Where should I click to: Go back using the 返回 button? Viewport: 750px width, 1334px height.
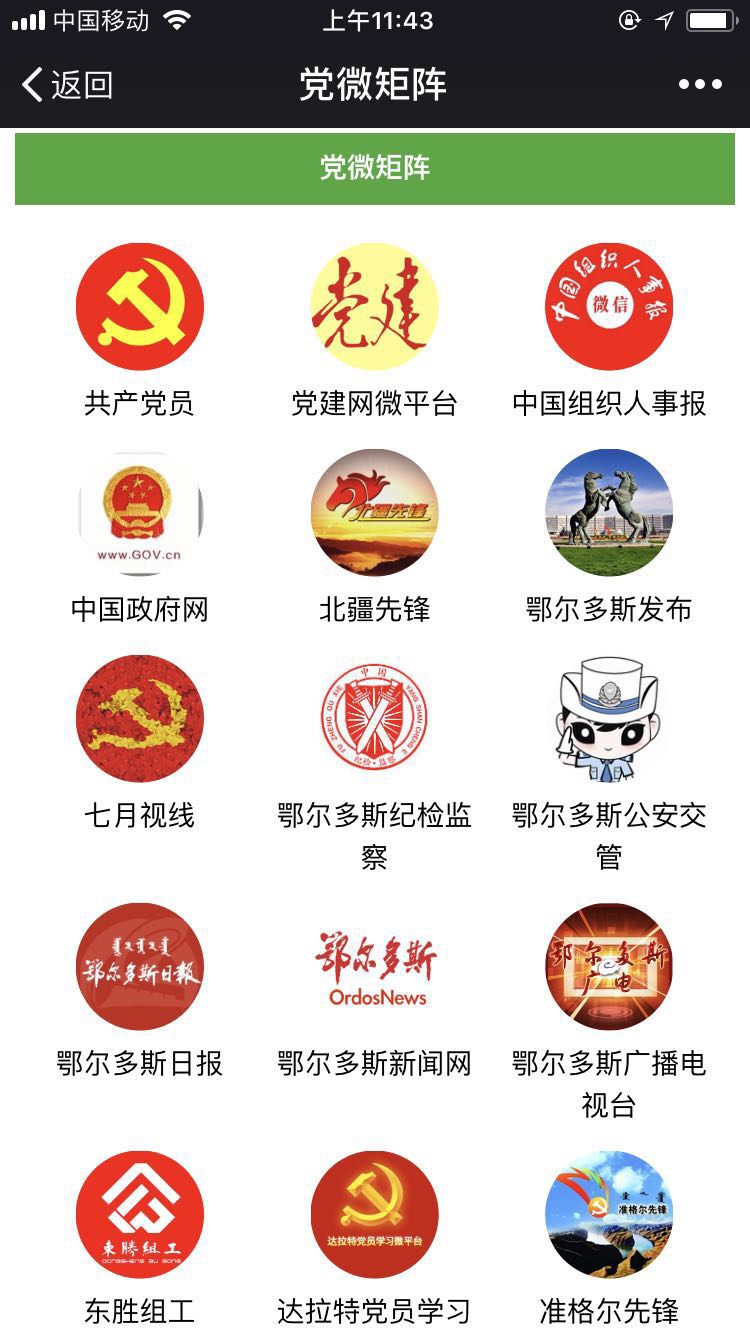(x=68, y=85)
